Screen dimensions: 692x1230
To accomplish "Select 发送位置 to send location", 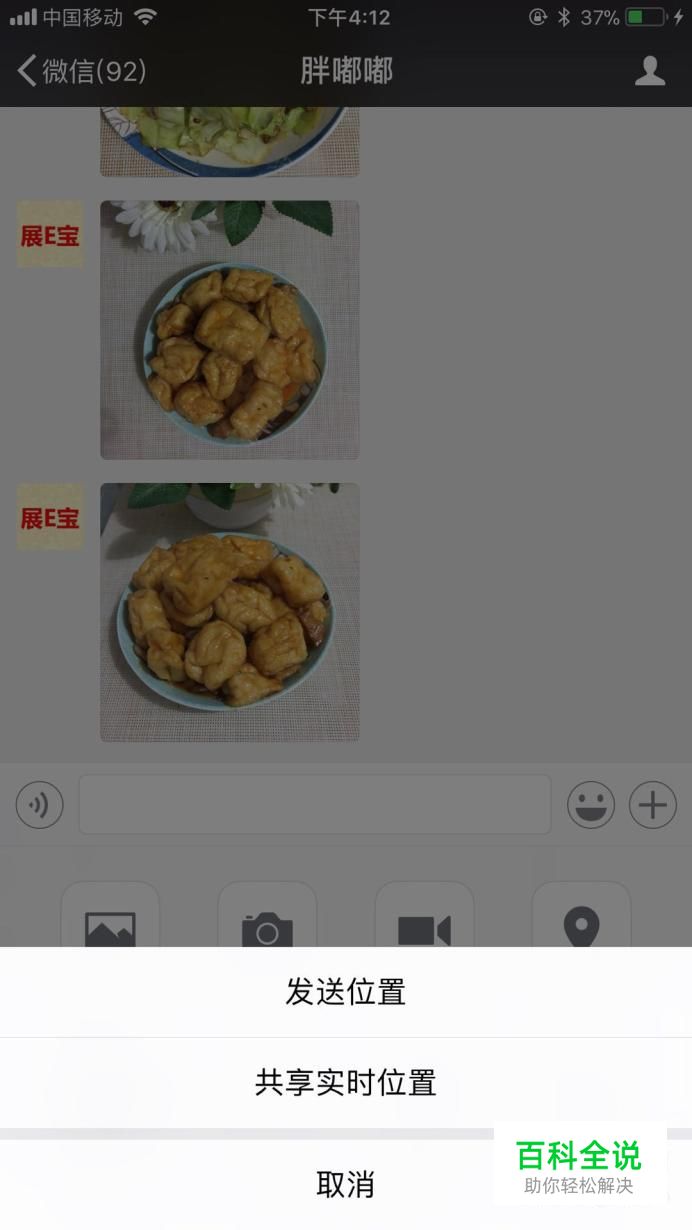I will (x=345, y=992).
